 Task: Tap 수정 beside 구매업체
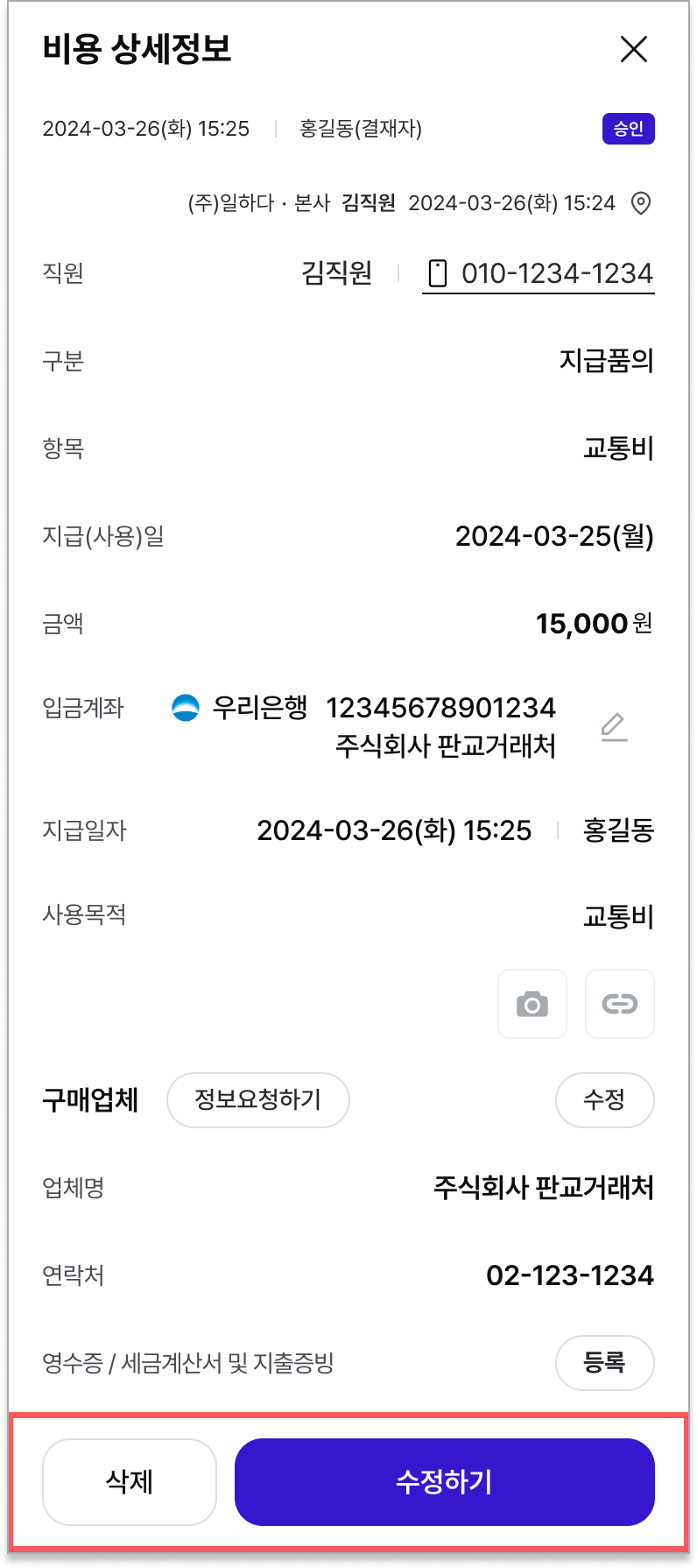click(x=605, y=1099)
